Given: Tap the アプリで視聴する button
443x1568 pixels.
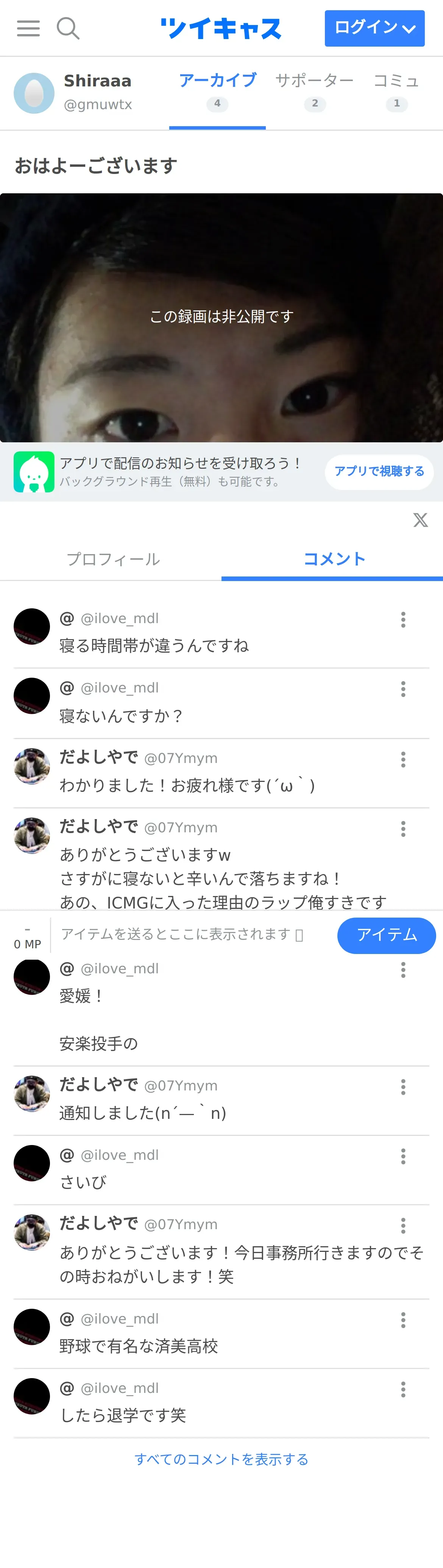Looking at the screenshot, I should pyautogui.click(x=379, y=471).
